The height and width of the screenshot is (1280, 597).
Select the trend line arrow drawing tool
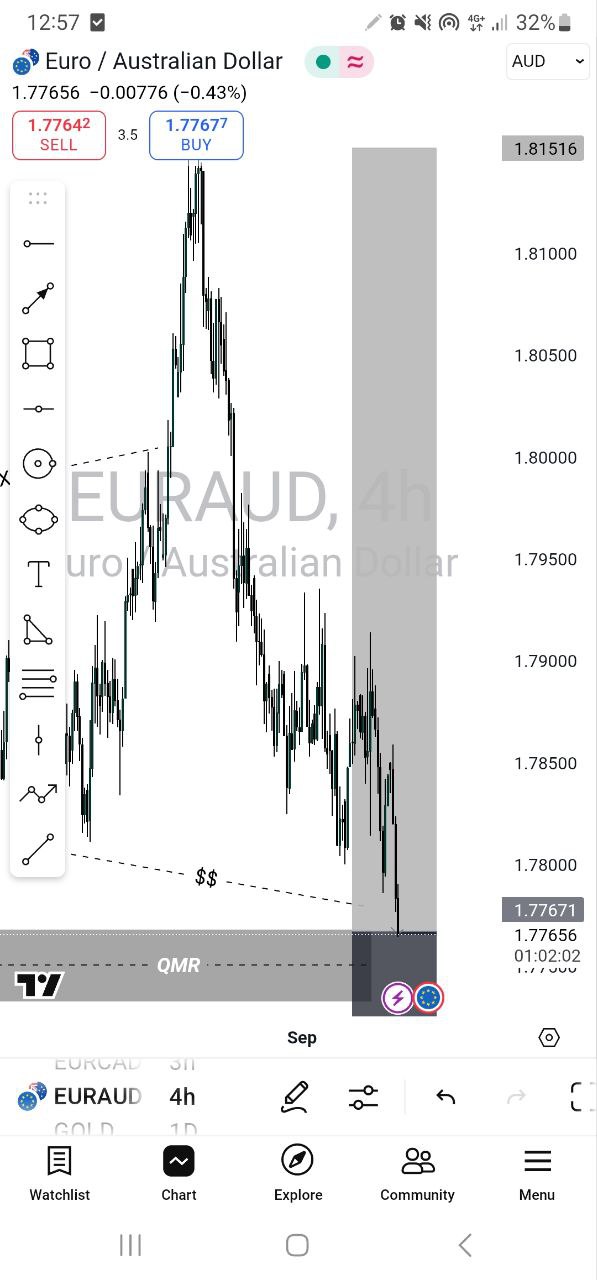[x=38, y=298]
